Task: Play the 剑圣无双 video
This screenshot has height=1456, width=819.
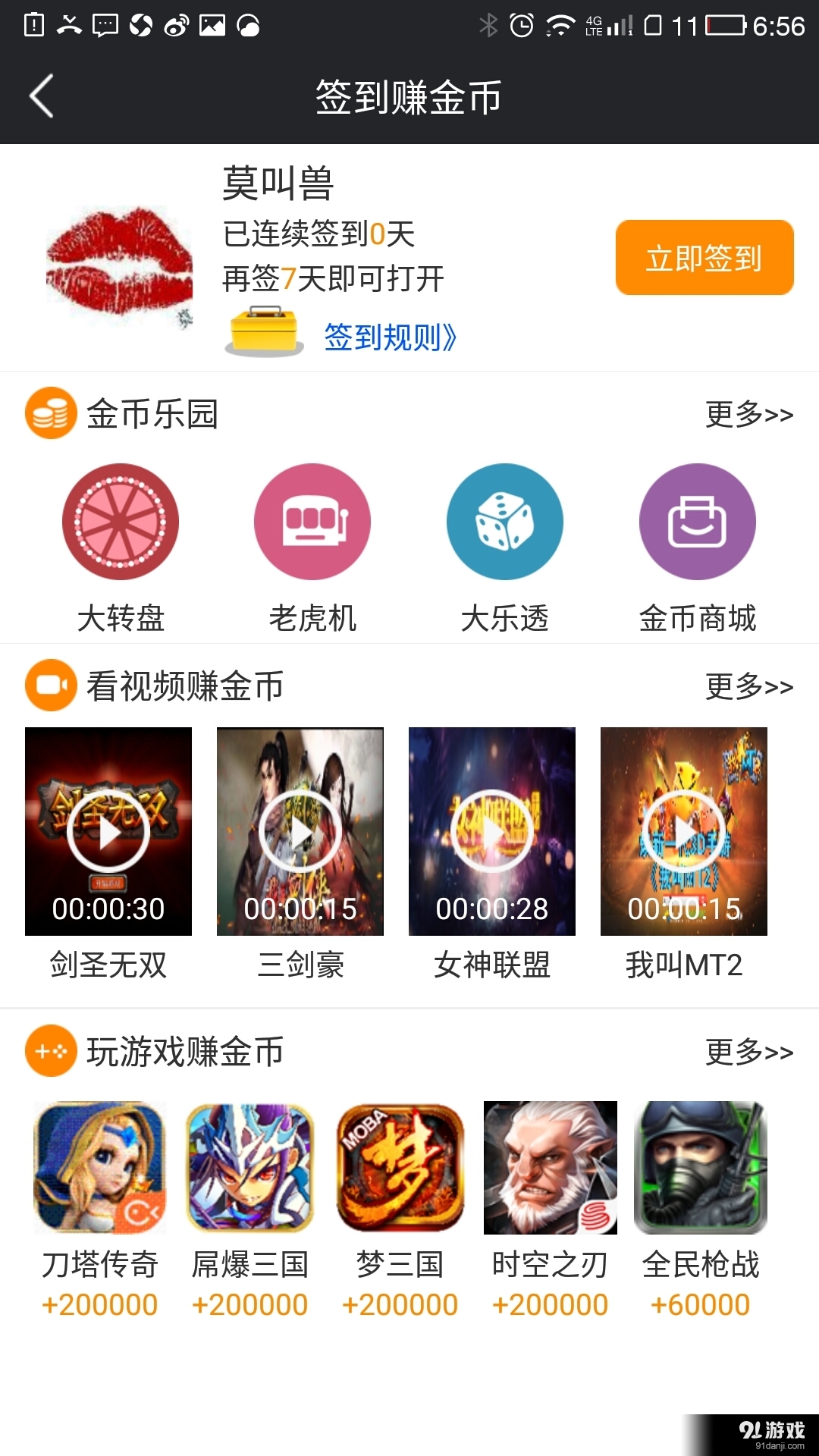Action: coord(108,830)
